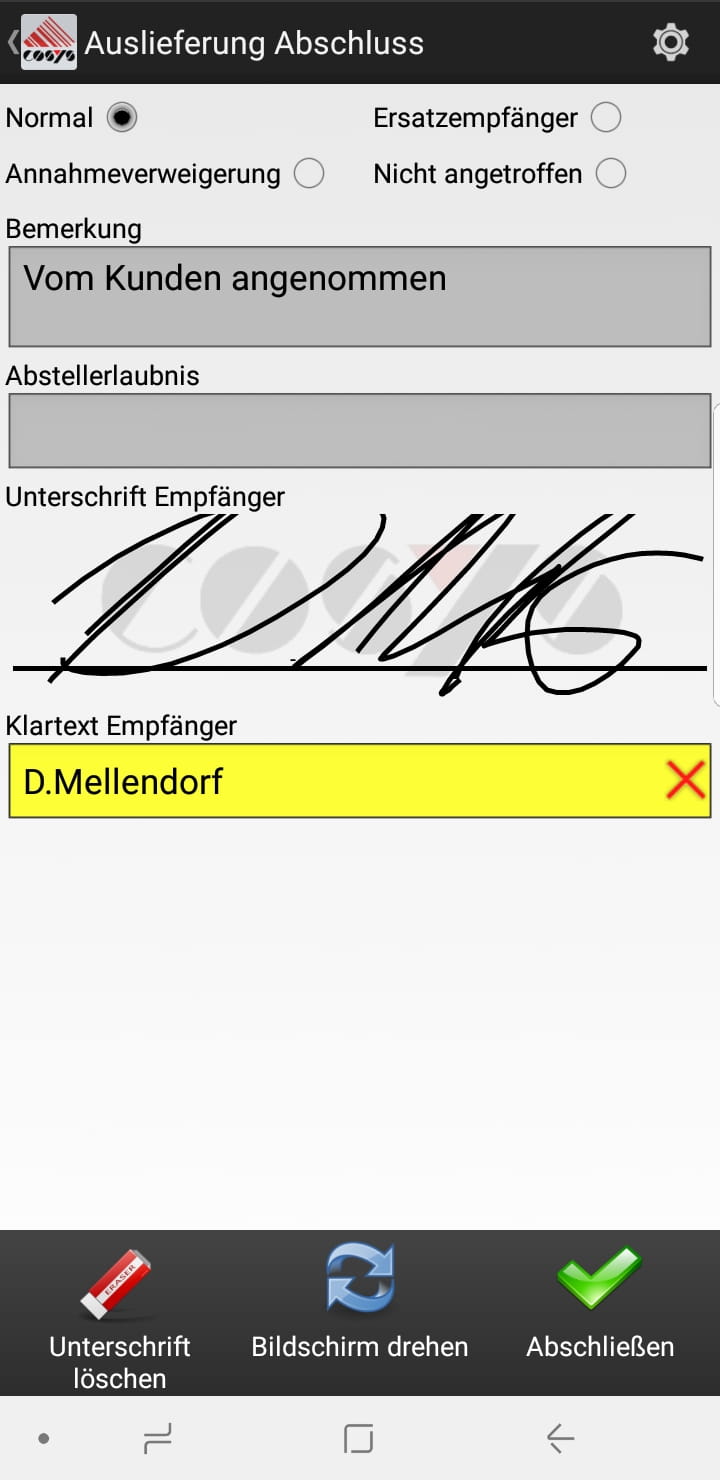Select Annahmeverweigerung as delivery status
This screenshot has height=1480, width=720.
point(310,173)
